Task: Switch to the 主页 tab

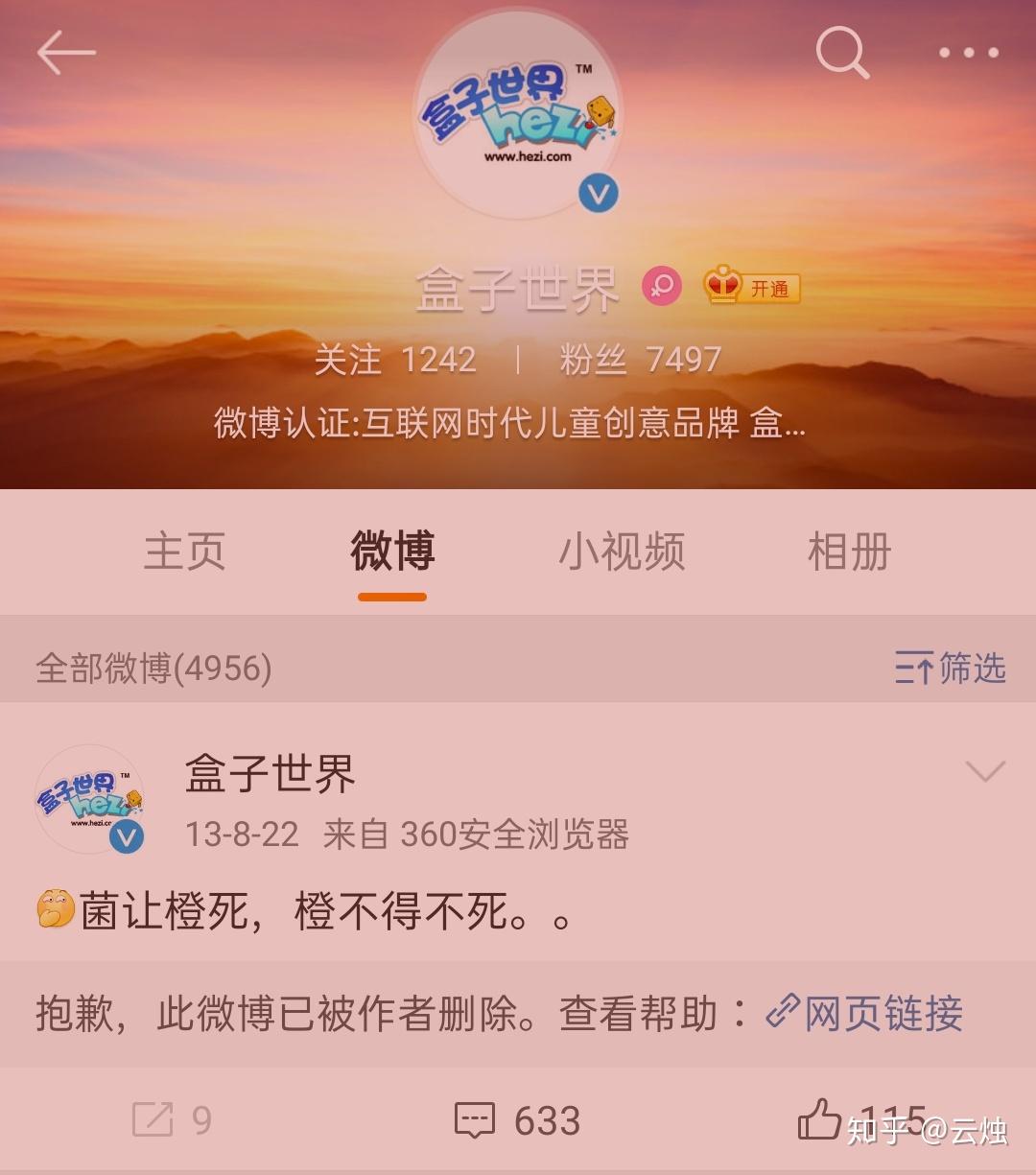Action: pos(184,552)
